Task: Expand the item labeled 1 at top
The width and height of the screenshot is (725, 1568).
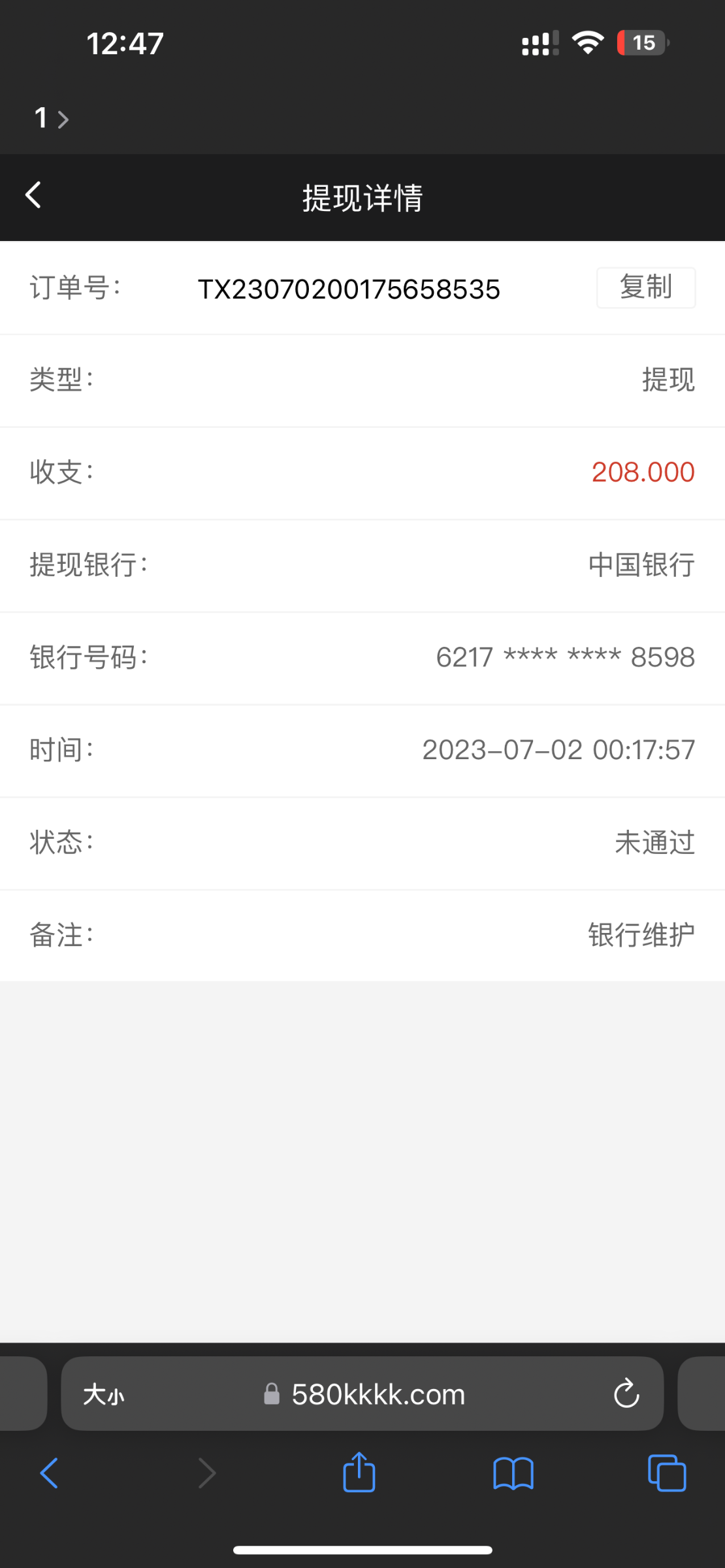Action: tap(41, 118)
